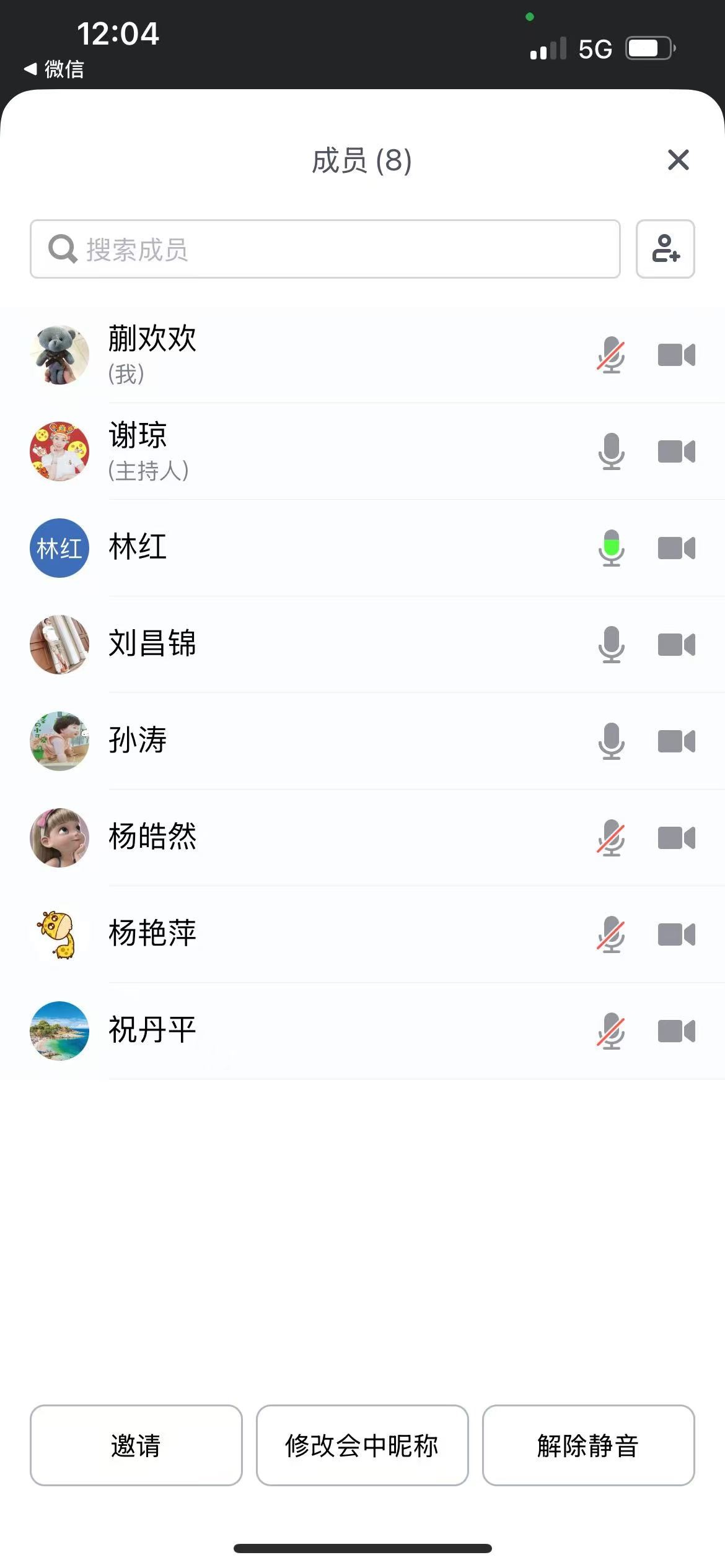This screenshot has width=725, height=1568.
Task: Open the add member icon beside search
Action: (665, 249)
